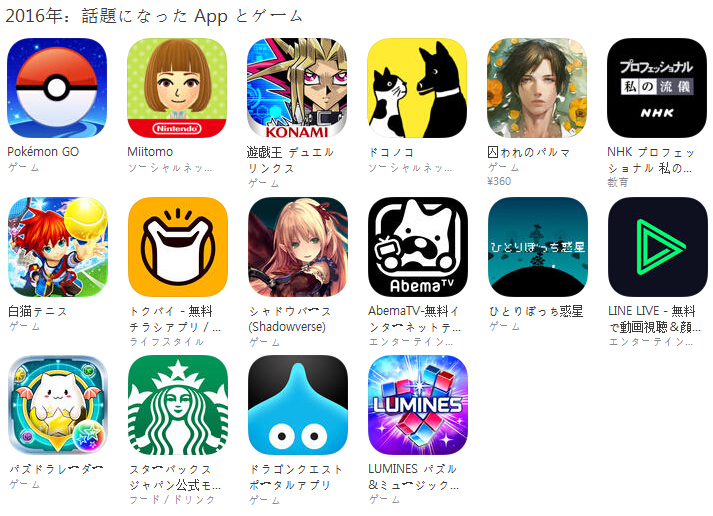Open シャドウバース (Shadowverse)
Image resolution: width=713 pixels, height=516 pixels.
[x=297, y=247]
